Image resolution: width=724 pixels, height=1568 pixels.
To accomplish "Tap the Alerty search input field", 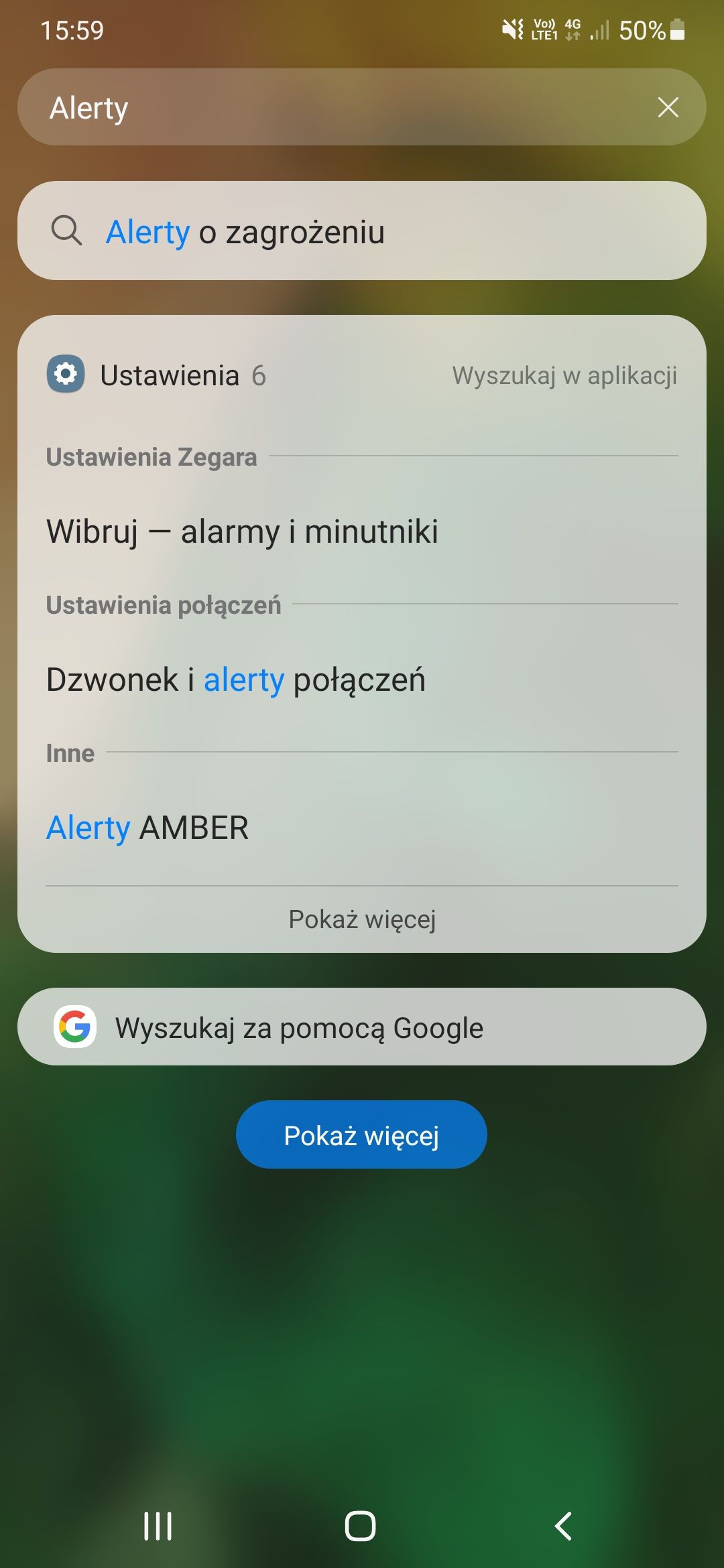I will pos(268,107).
